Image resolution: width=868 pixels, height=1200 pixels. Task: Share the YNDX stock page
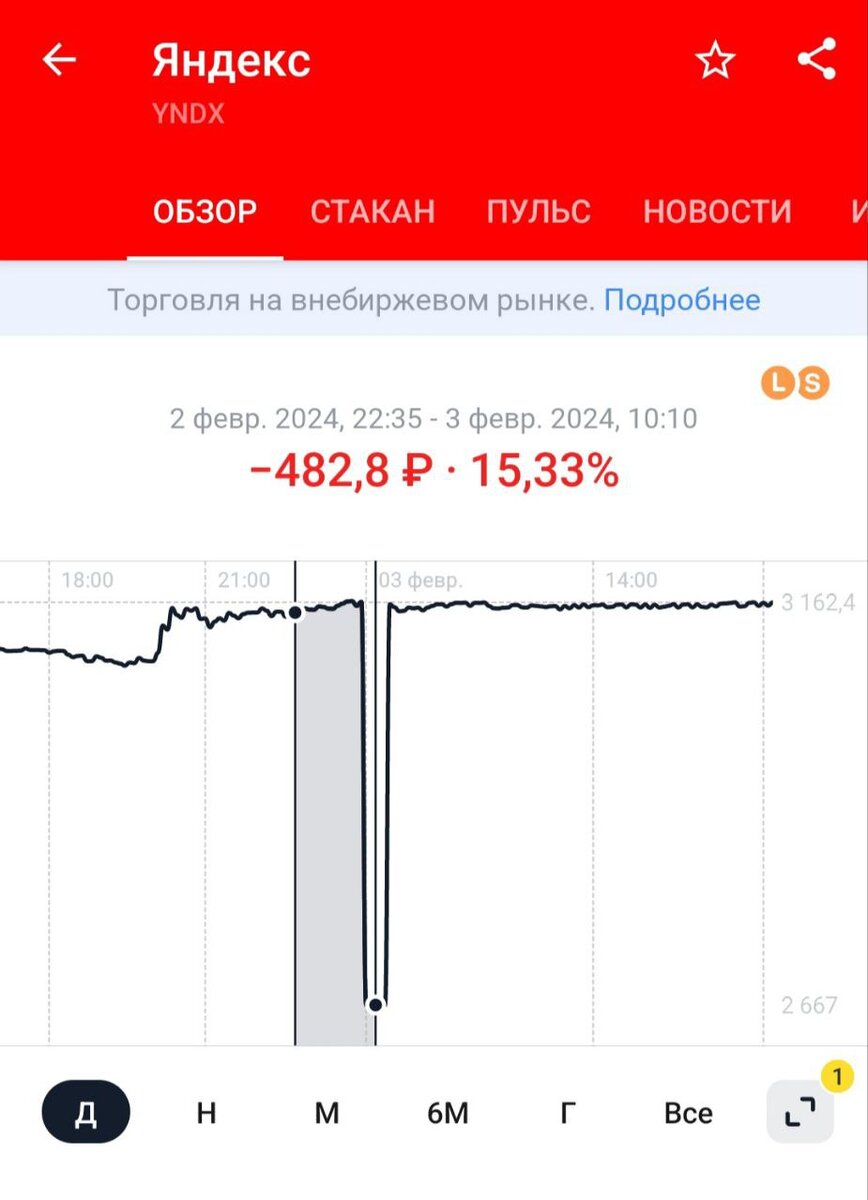817,59
